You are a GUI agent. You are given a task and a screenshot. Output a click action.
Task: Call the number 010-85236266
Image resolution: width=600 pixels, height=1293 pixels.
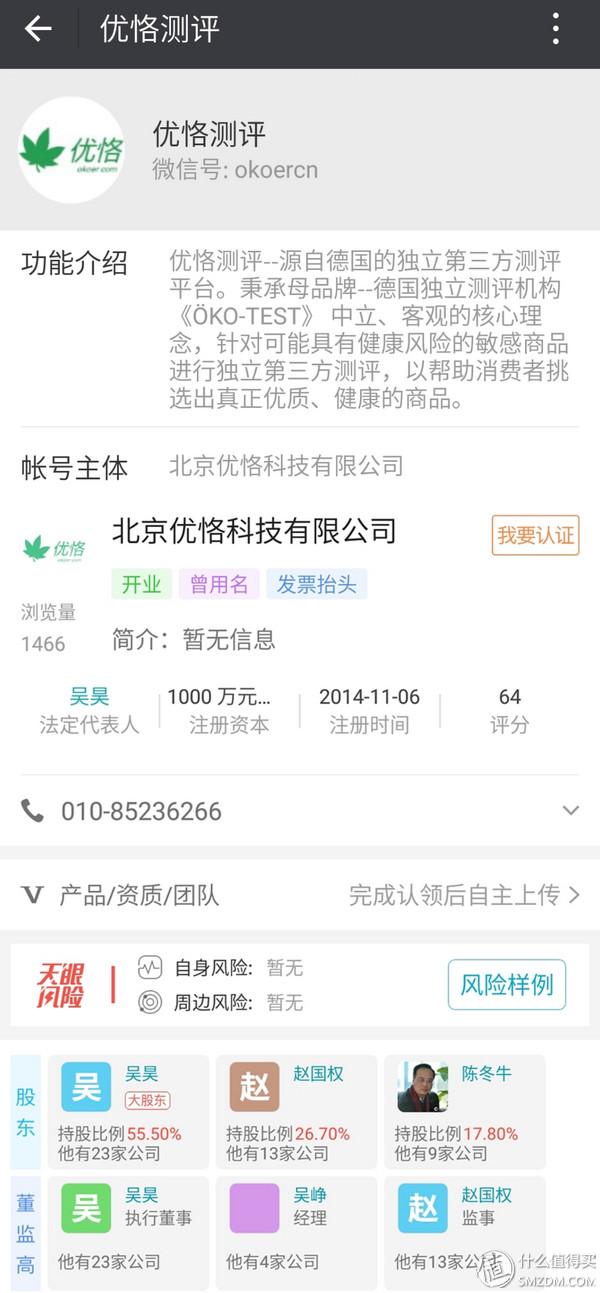tap(141, 811)
